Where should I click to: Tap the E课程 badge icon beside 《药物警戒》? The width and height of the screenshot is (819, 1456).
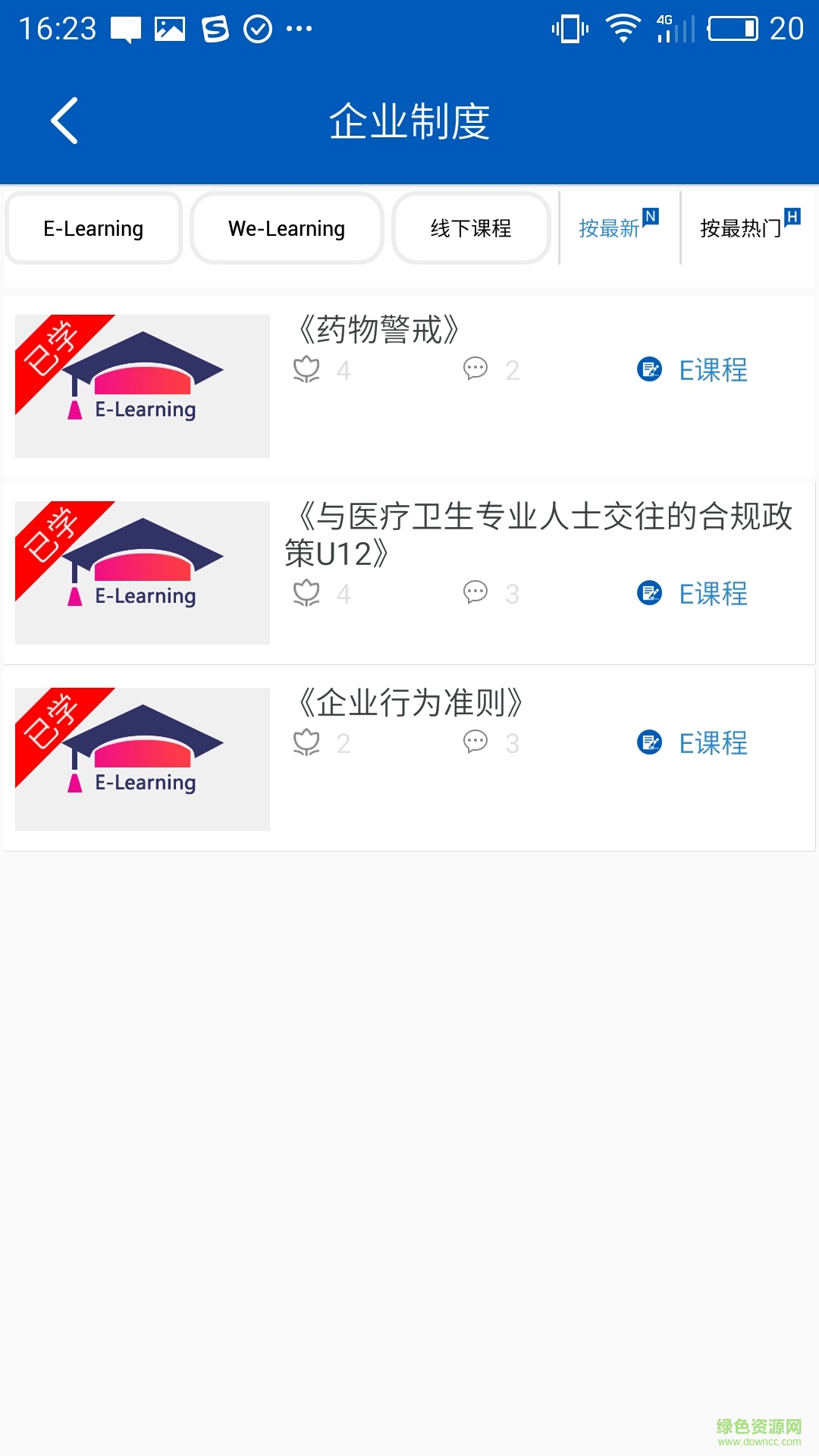click(x=648, y=371)
